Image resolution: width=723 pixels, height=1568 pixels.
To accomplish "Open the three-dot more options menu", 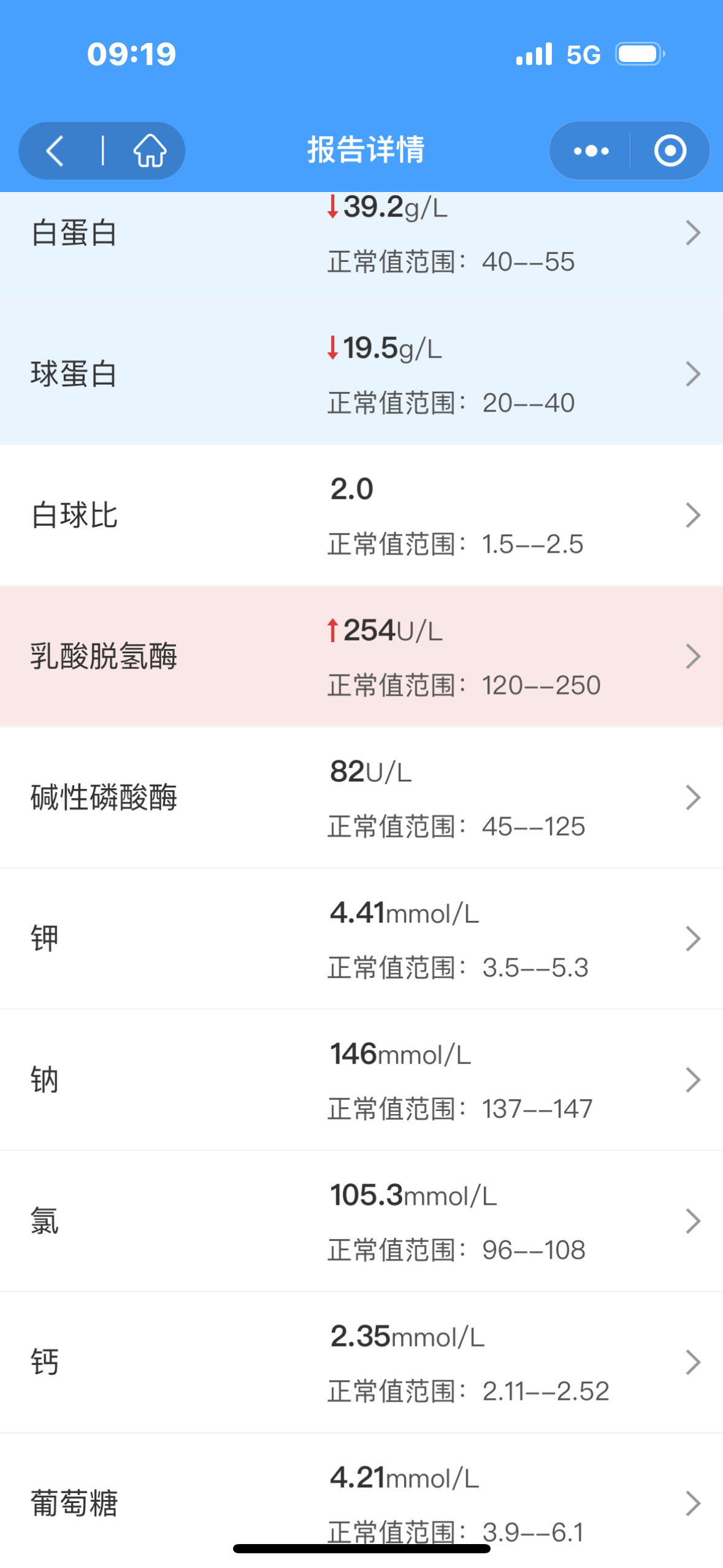I will pos(591,151).
